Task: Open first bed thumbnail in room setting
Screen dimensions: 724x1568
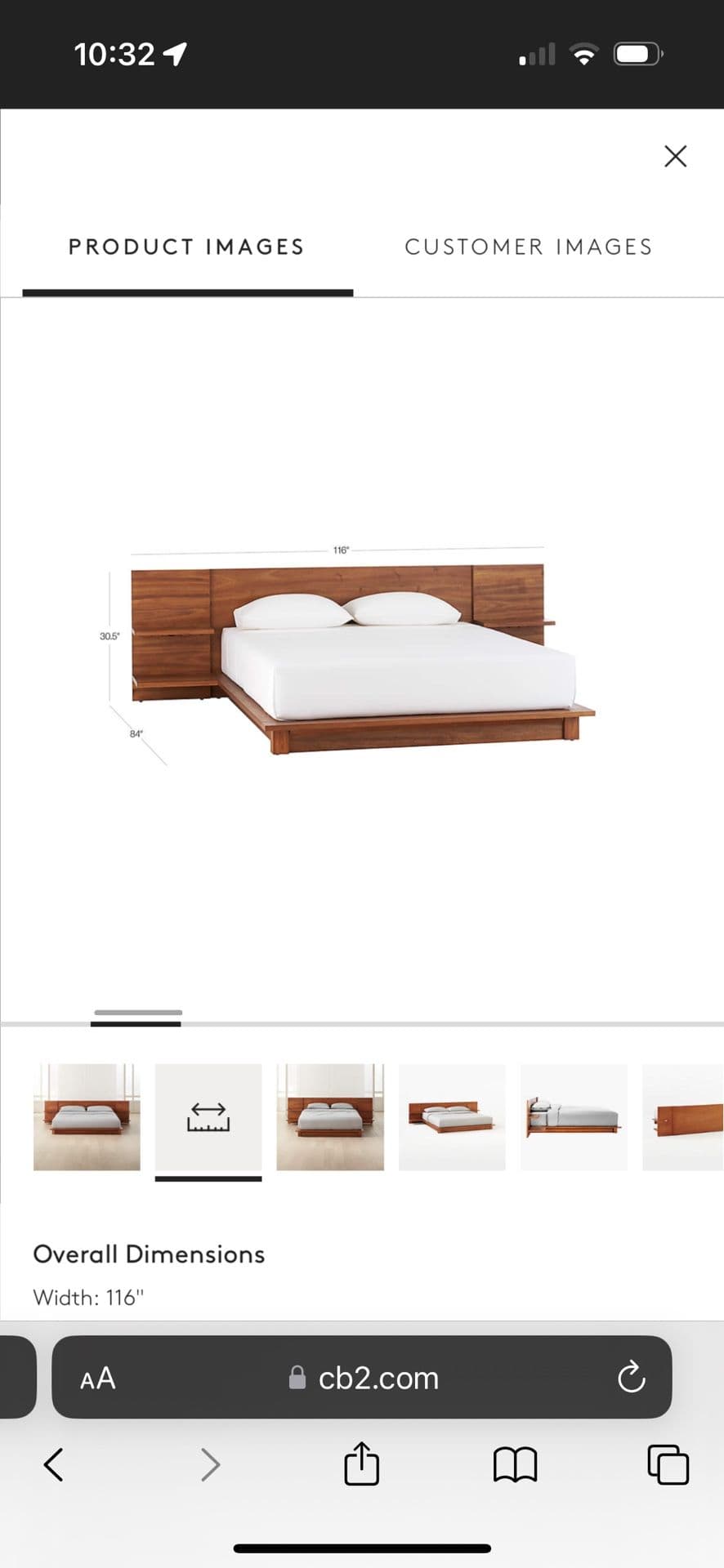Action: 87,1116
